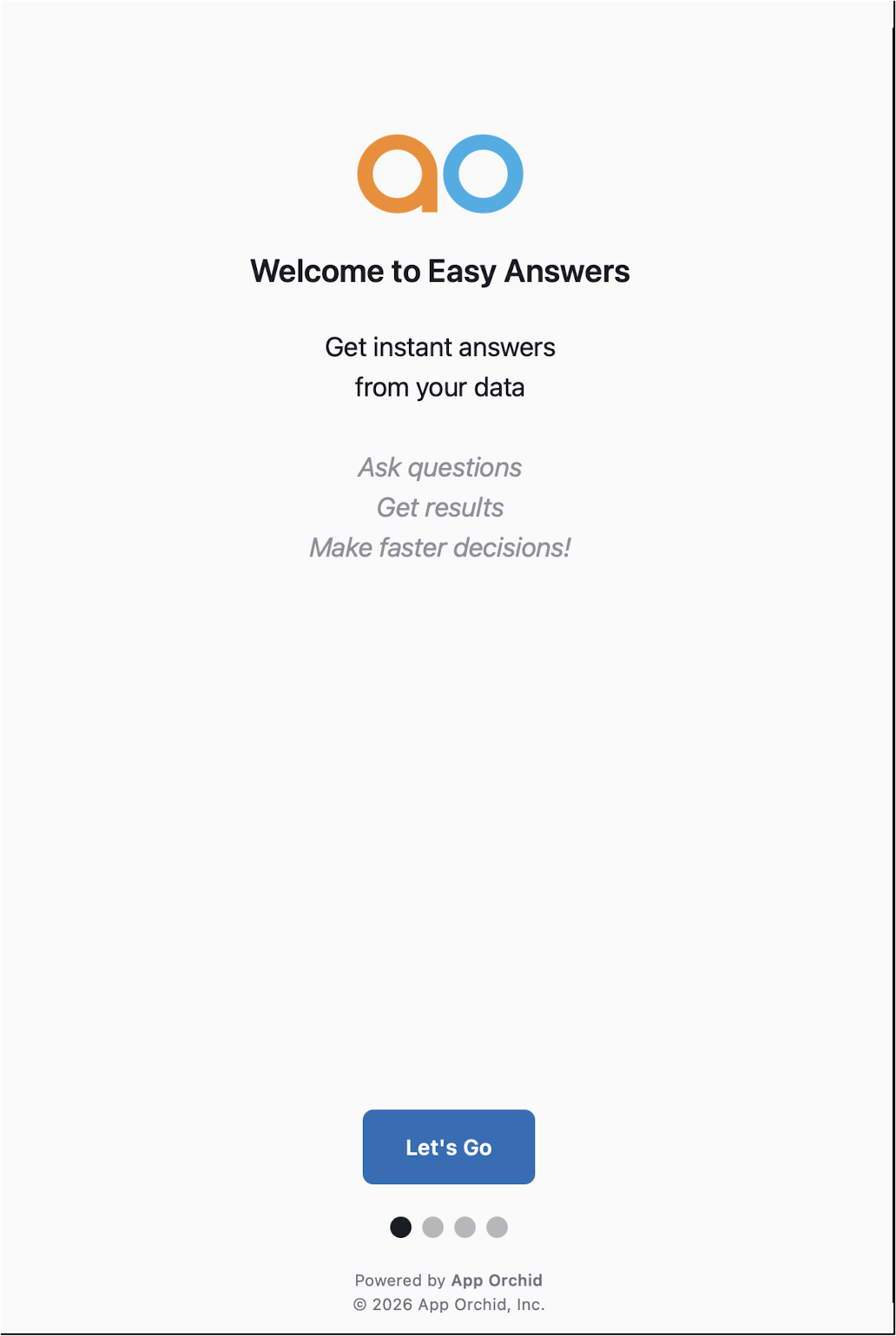The width and height of the screenshot is (896, 1336).
Task: Select the third page indicator dot
Action: (x=464, y=1227)
